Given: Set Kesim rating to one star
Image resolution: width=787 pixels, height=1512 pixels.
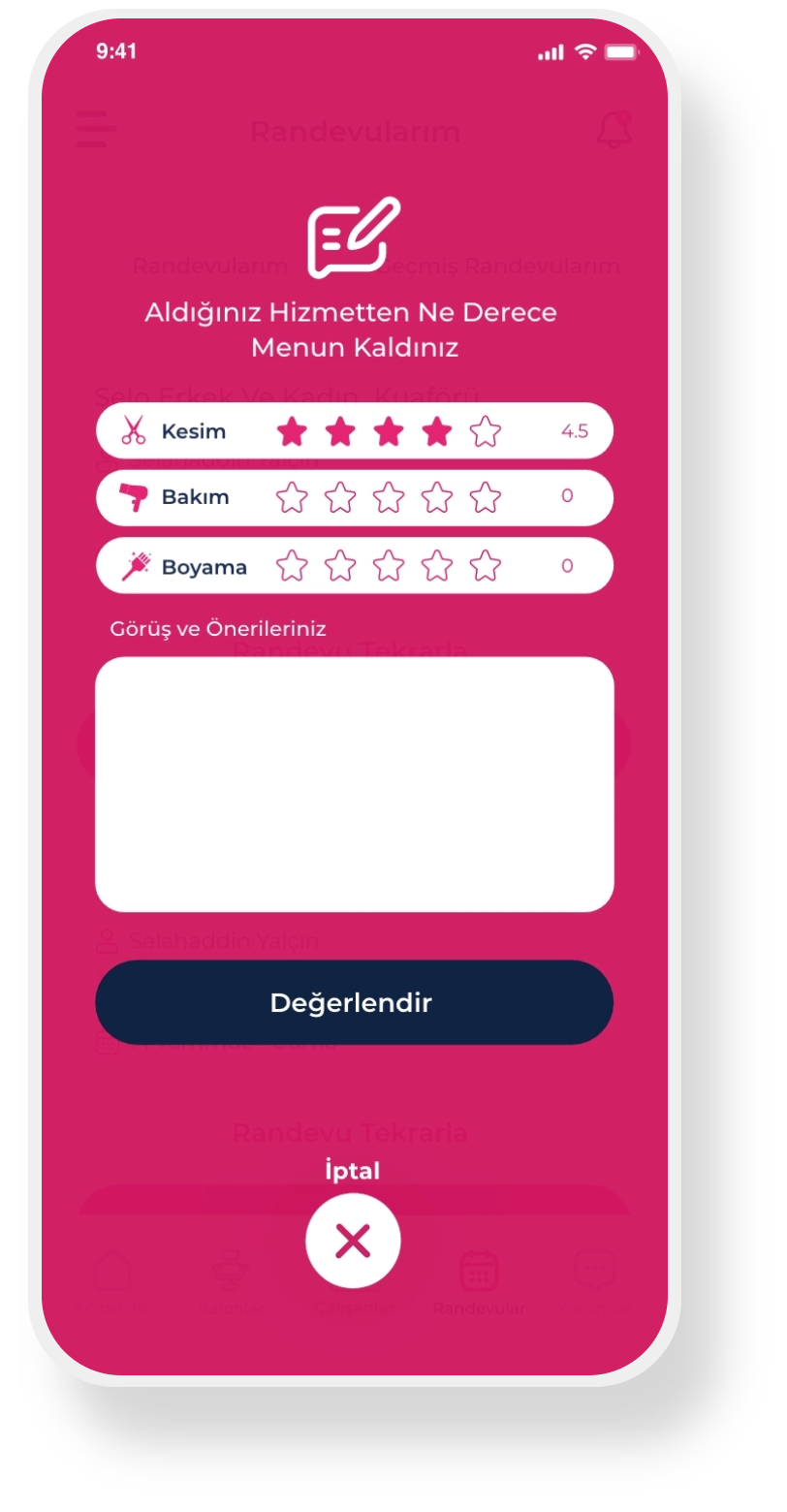Looking at the screenshot, I should (292, 431).
